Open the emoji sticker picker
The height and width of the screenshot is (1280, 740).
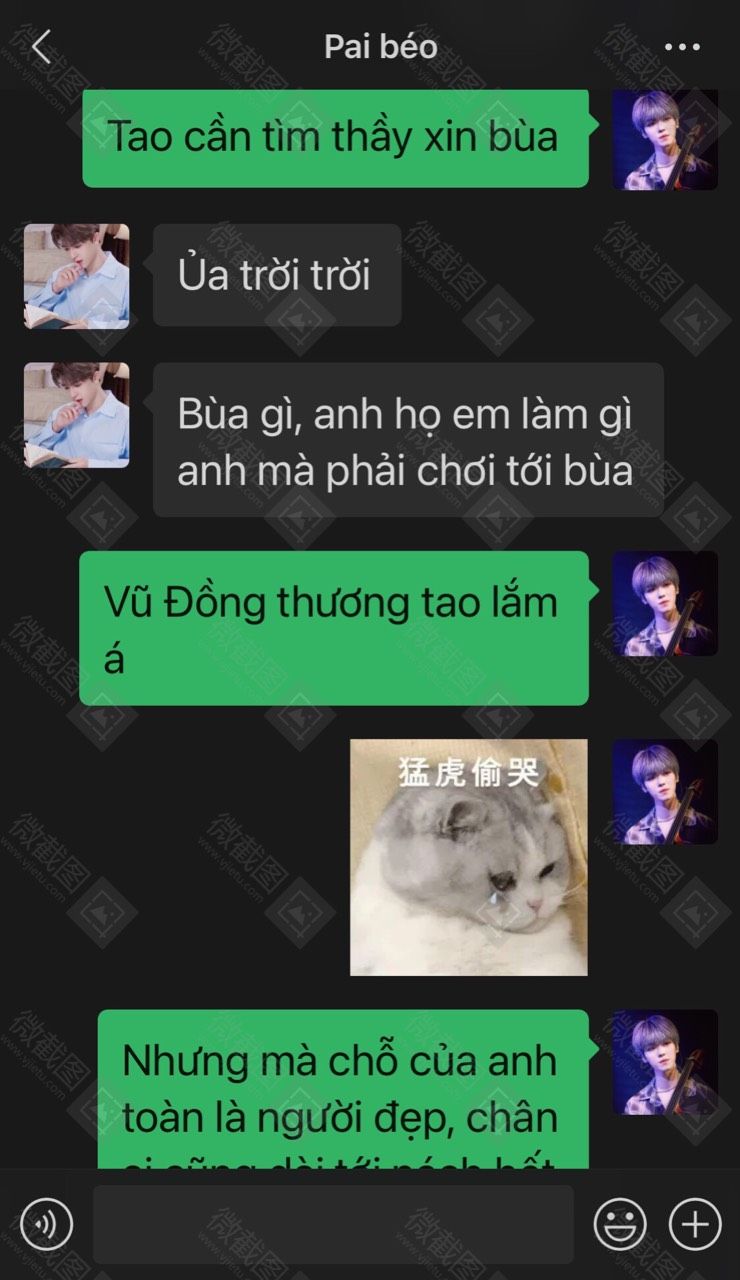[620, 1224]
